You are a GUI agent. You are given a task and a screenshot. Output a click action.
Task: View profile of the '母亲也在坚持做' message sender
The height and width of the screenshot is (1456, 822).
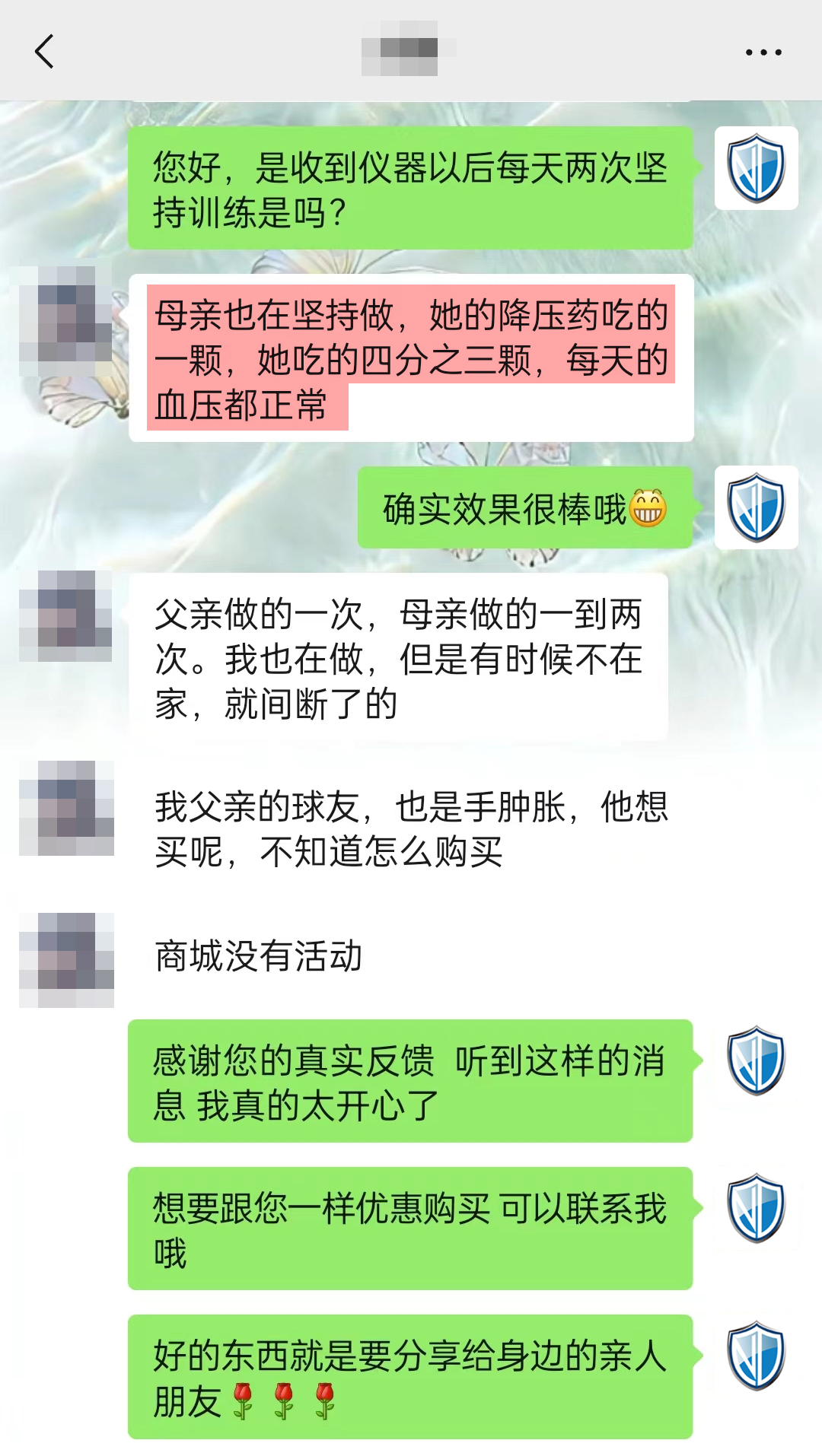click(65, 321)
